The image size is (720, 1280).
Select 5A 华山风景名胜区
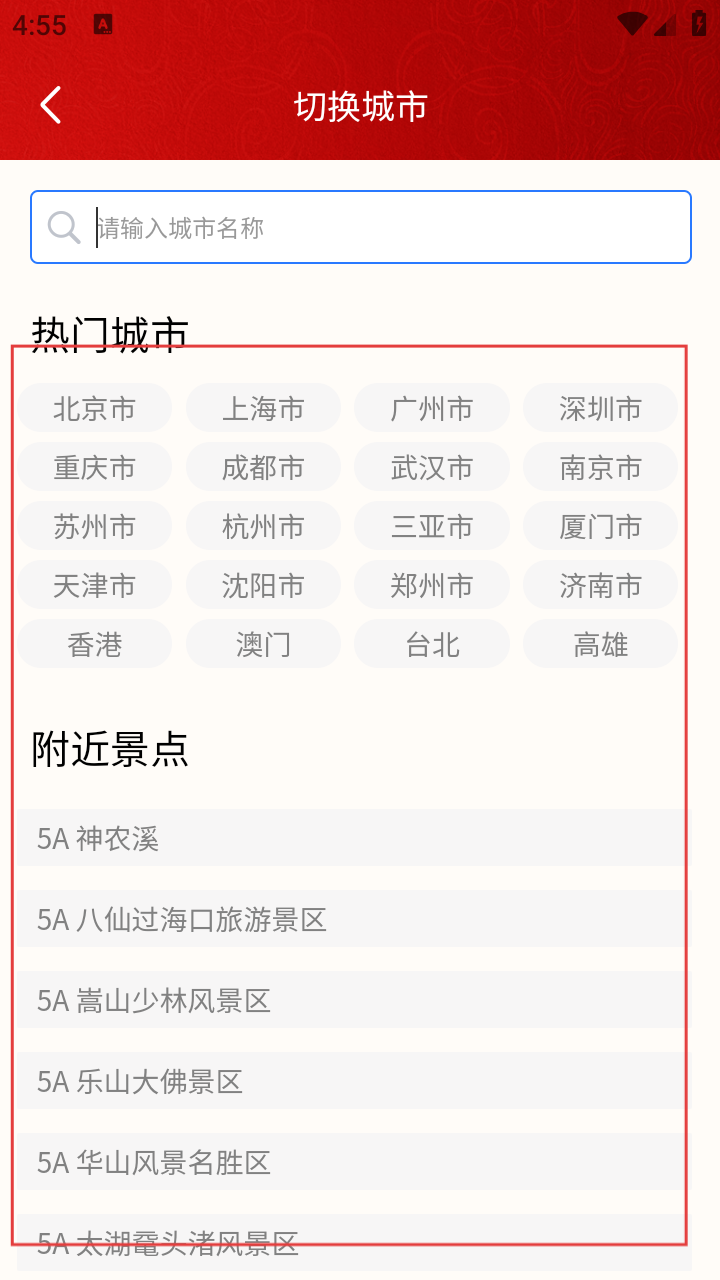(x=354, y=1162)
